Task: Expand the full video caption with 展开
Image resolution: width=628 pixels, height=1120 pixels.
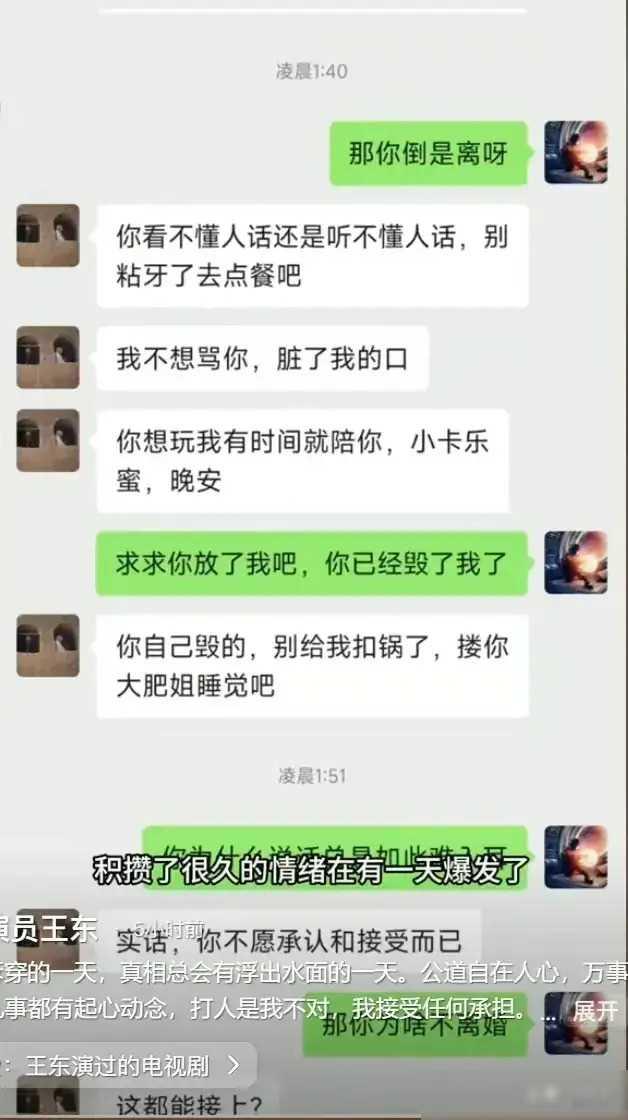Action: coord(596,1011)
